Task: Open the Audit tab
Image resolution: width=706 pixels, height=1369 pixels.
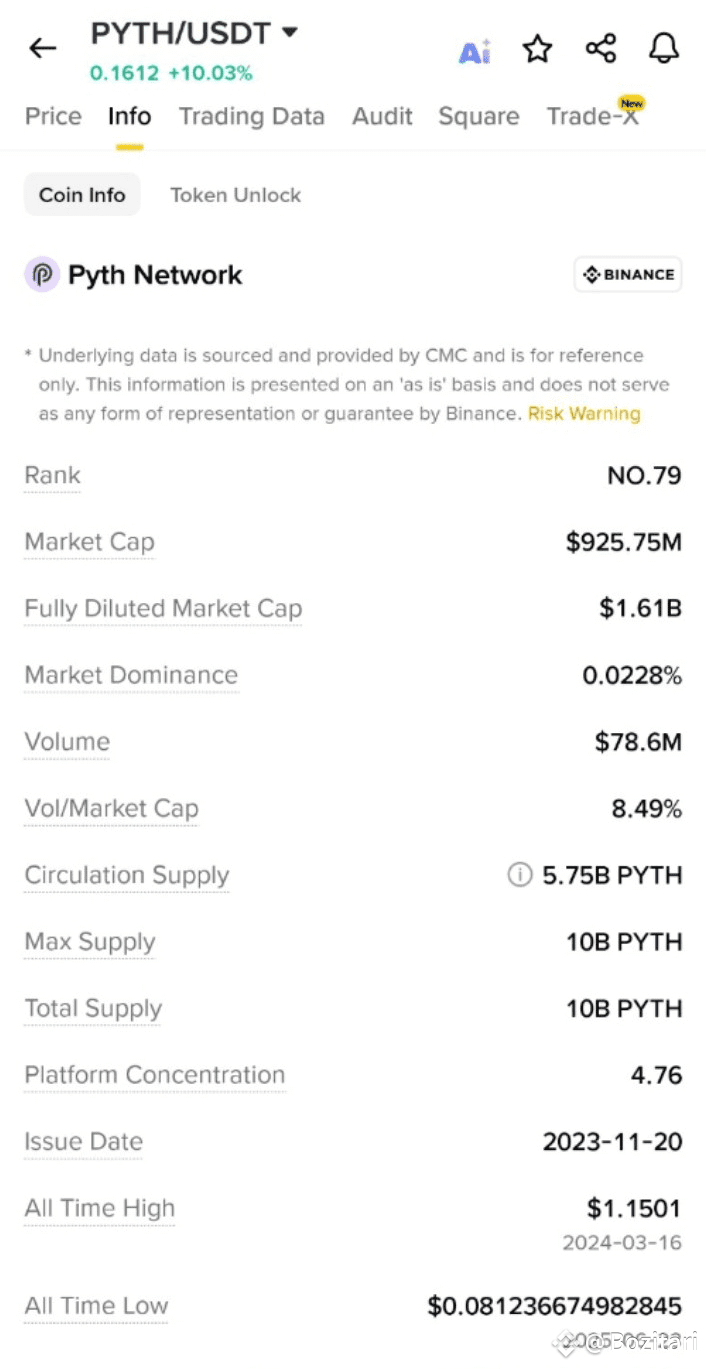Action: click(x=382, y=116)
